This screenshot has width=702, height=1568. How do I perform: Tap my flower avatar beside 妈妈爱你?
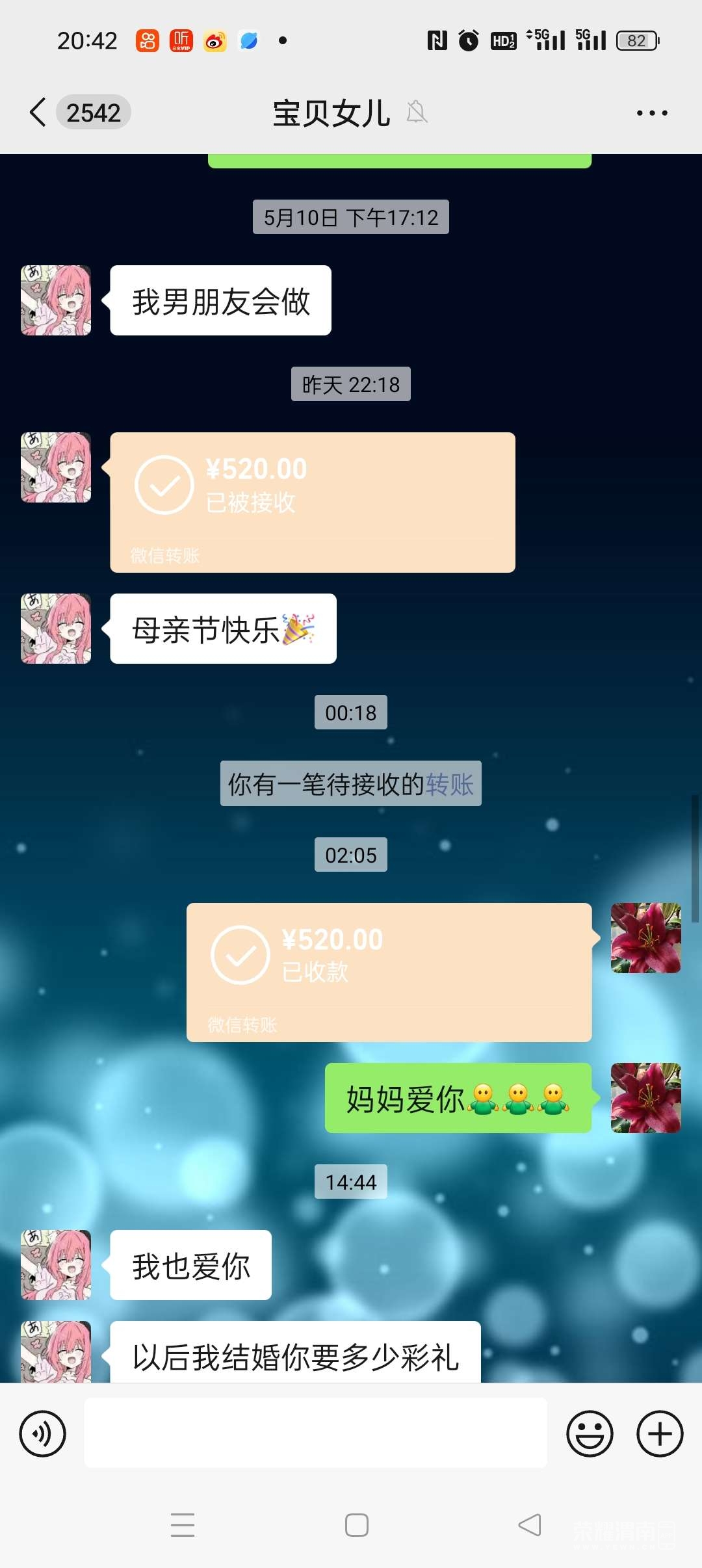click(x=645, y=1098)
